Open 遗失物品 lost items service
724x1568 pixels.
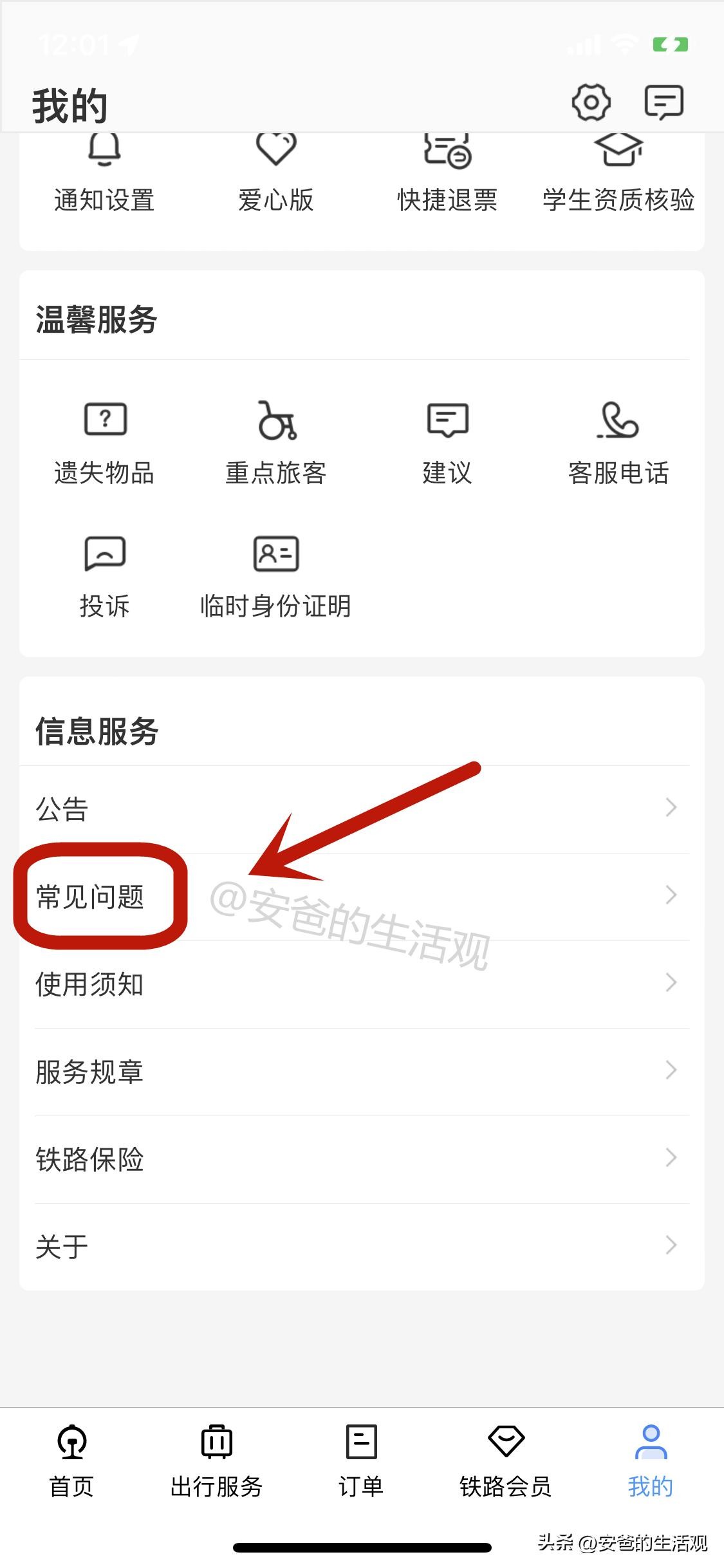(104, 443)
